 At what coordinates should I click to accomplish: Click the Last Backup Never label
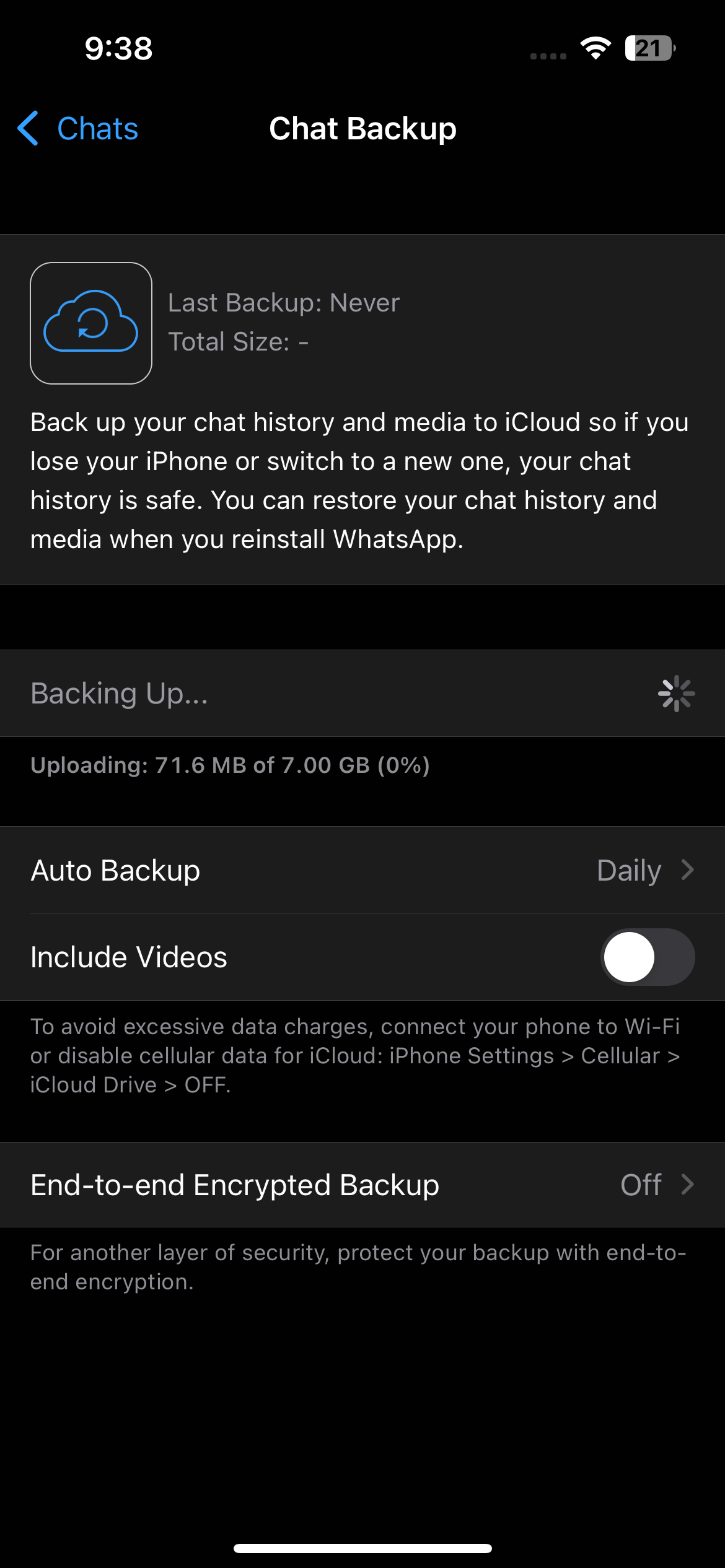283,302
